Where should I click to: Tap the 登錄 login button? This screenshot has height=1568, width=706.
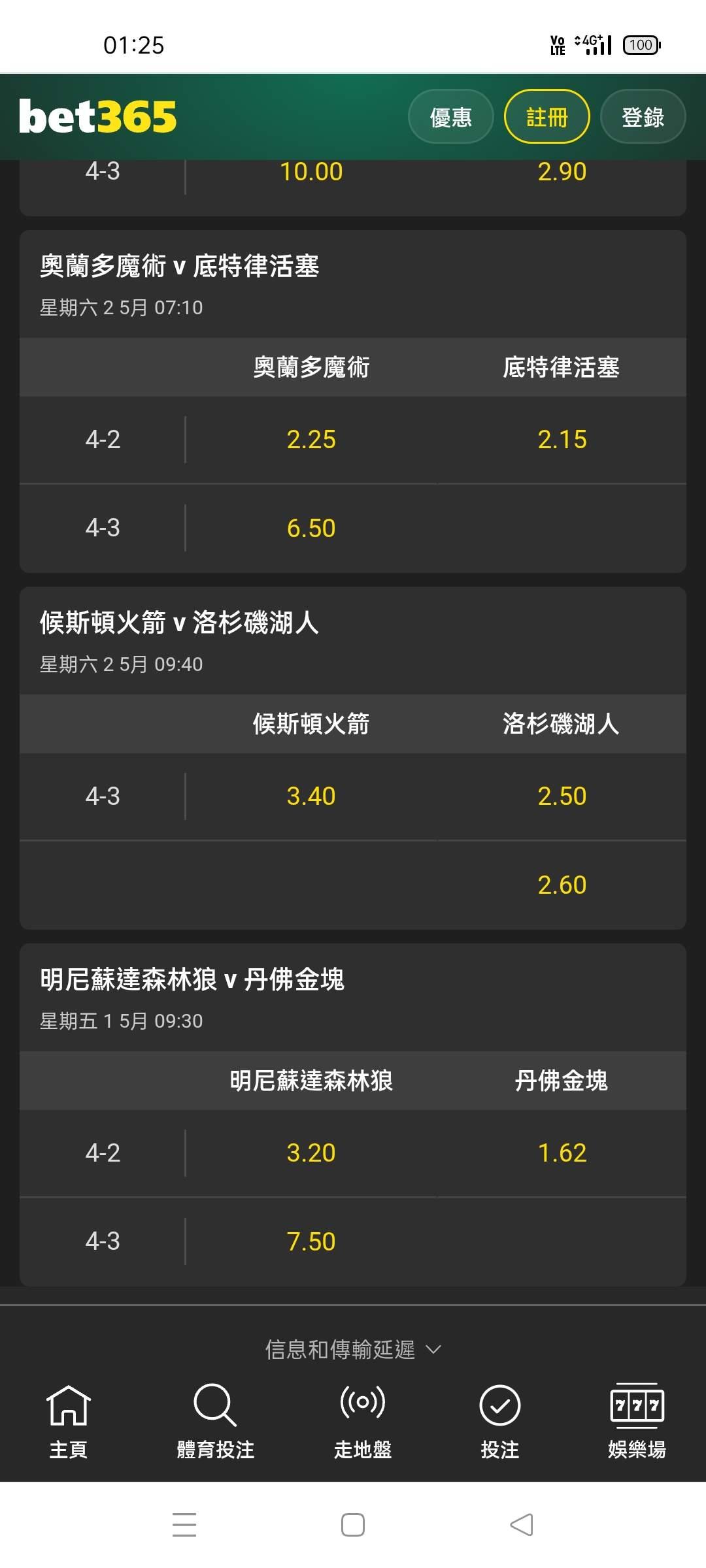pyautogui.click(x=643, y=117)
